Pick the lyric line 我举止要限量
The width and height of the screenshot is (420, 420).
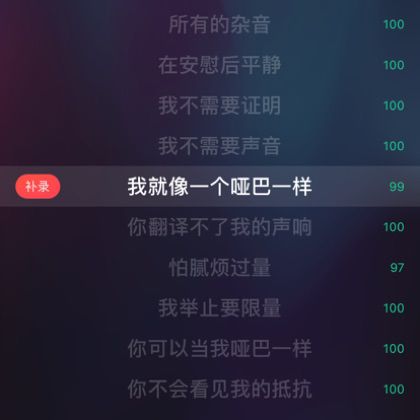point(220,308)
